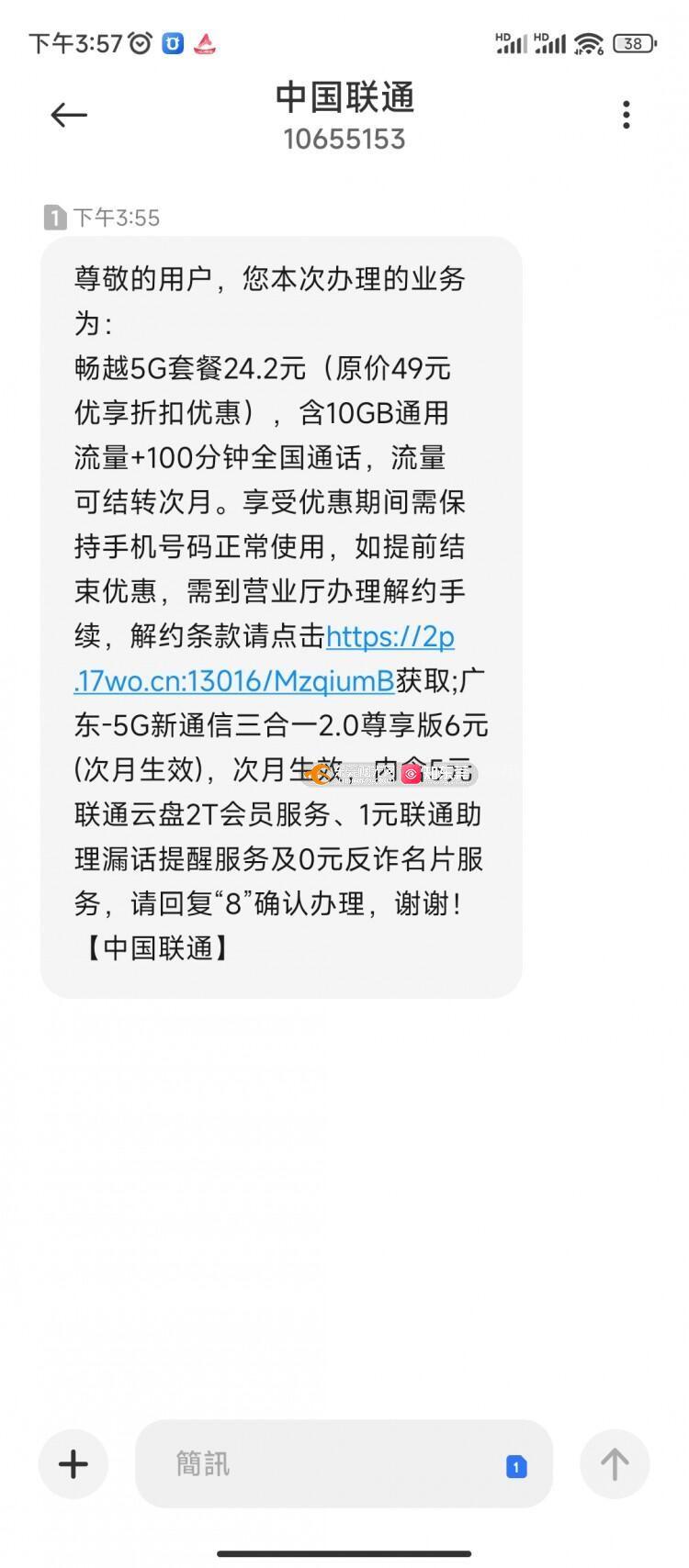Open the 2p.17wo.cn terms link
This screenshot has height=1568, width=689.
(x=265, y=658)
